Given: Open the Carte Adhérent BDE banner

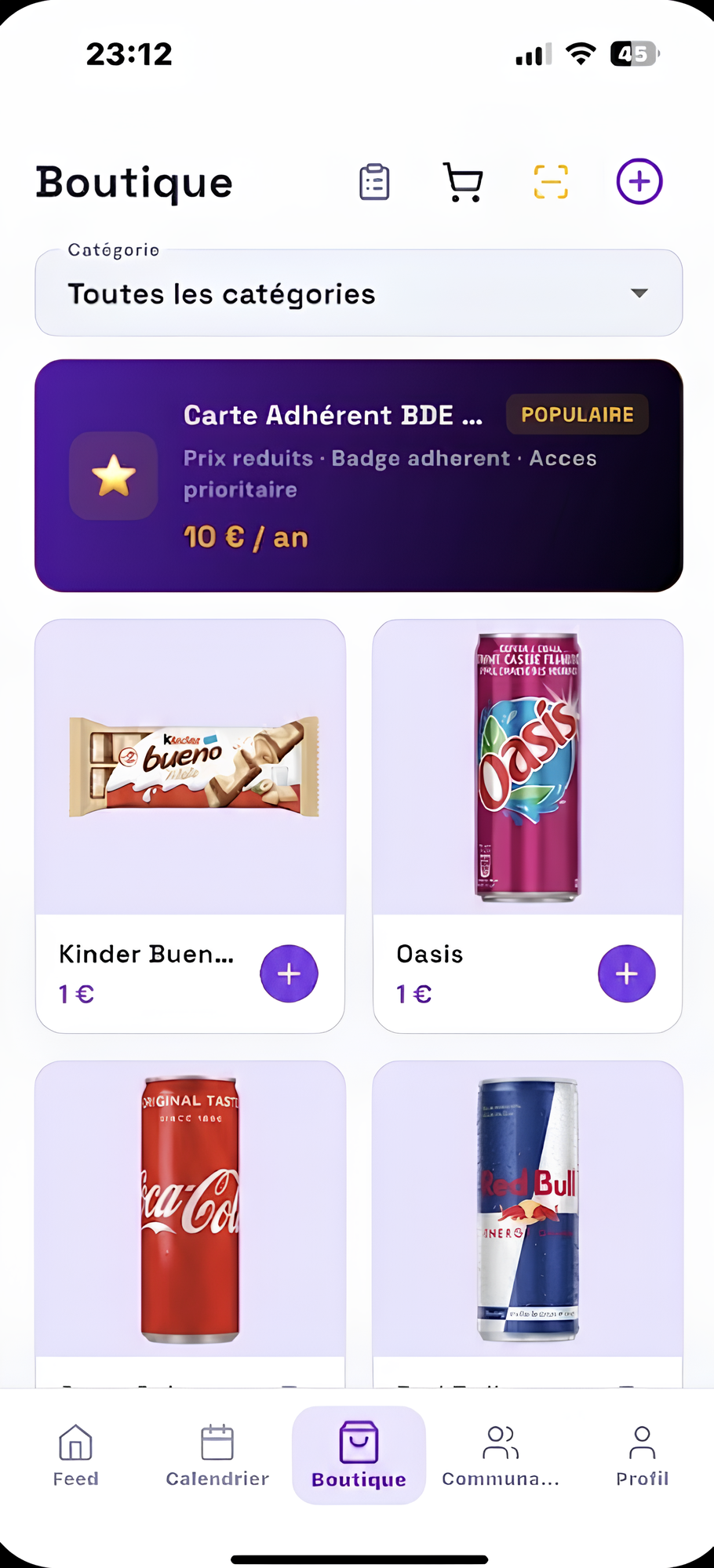Looking at the screenshot, I should 359,475.
